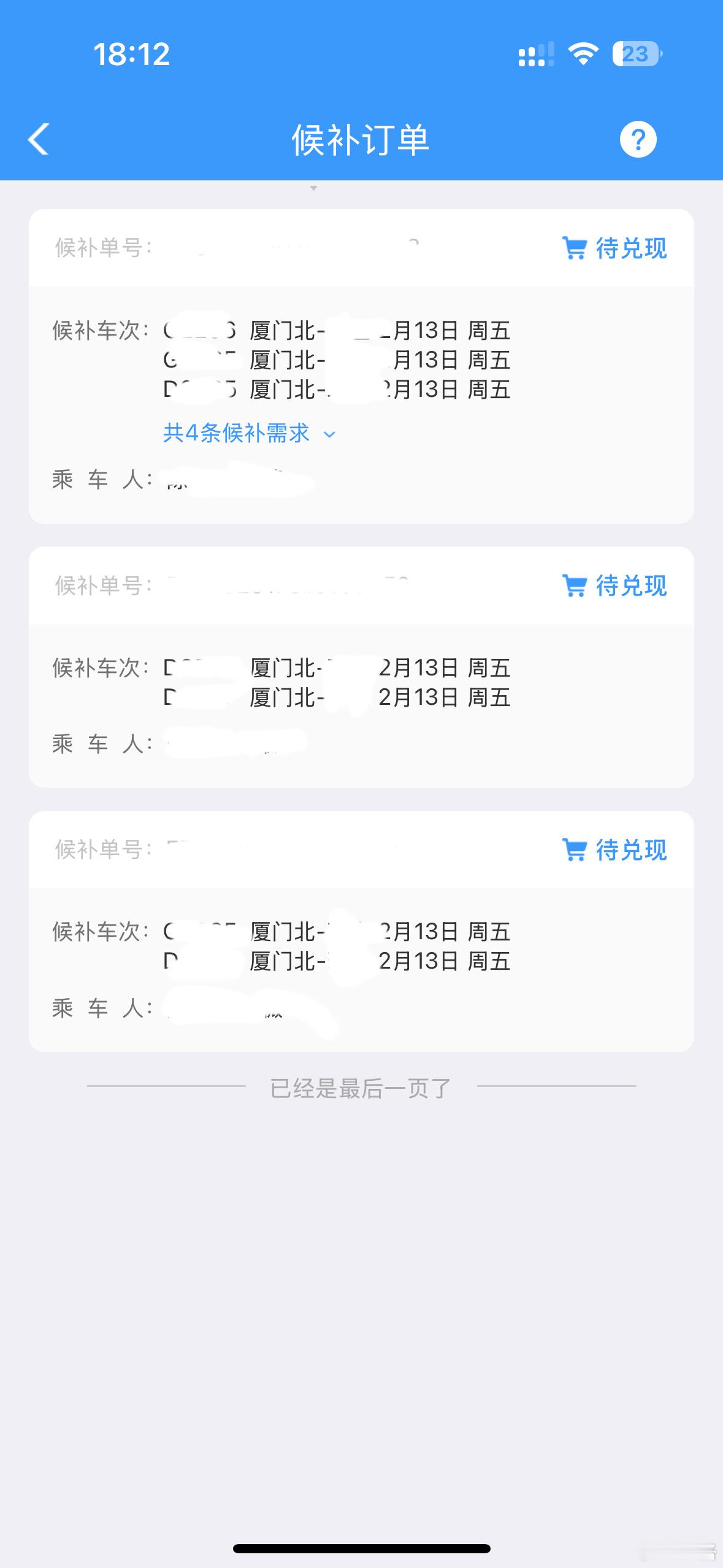
Task: Tap the cart icon on the third order
Action: (575, 851)
